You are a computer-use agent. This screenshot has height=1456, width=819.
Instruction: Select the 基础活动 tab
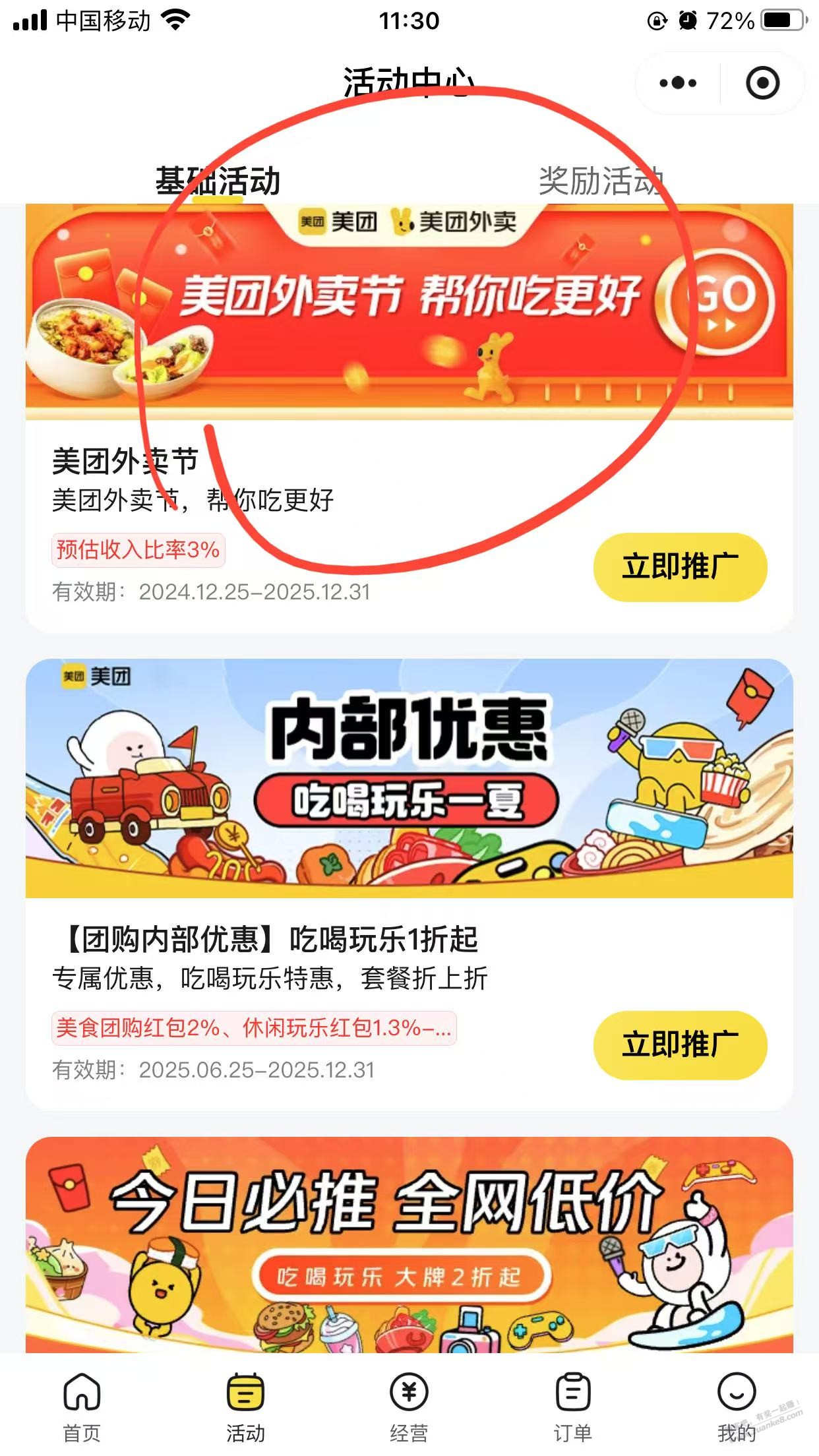point(218,181)
